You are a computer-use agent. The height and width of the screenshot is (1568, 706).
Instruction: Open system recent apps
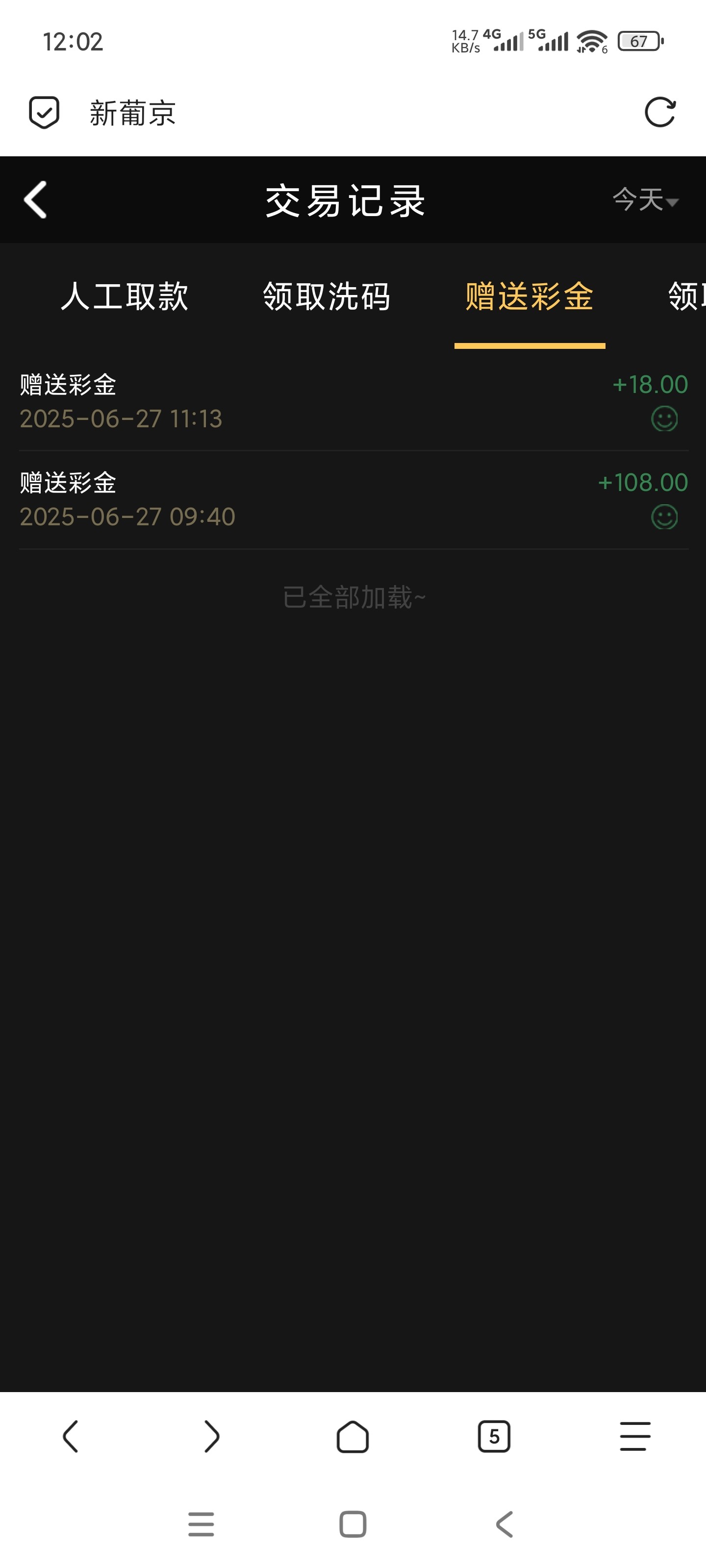pos(201,1524)
